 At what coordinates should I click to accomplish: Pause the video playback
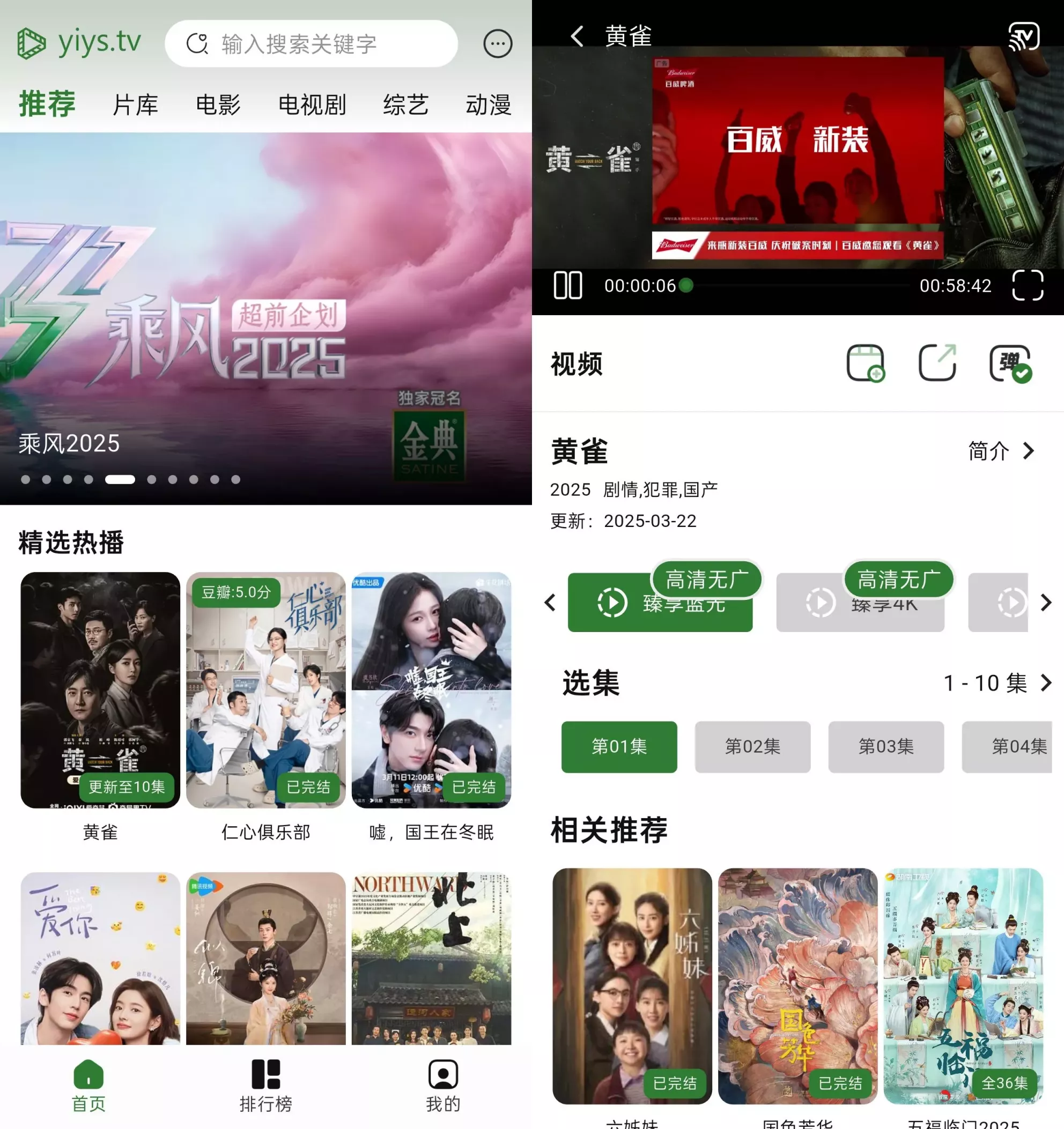pyautogui.click(x=567, y=285)
